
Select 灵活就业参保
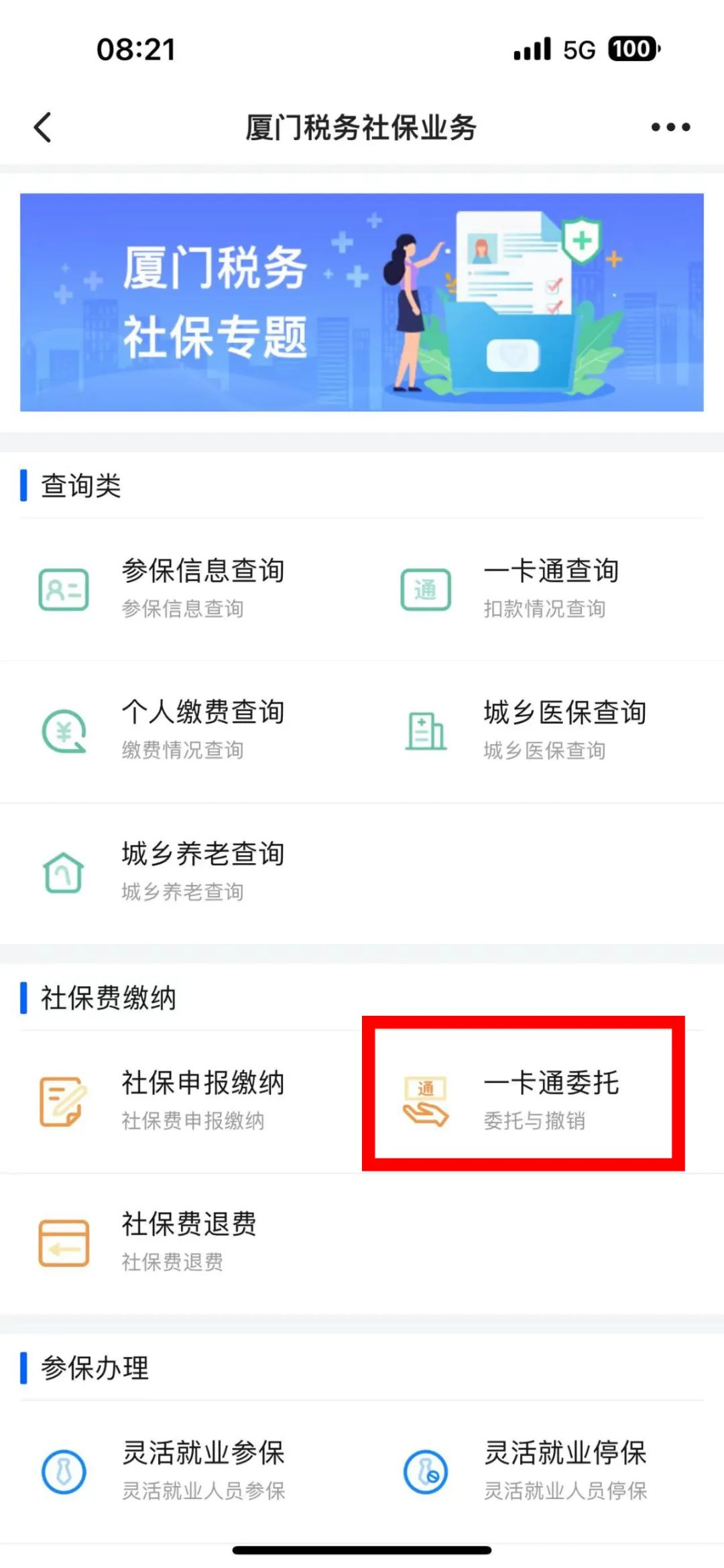pyautogui.click(x=181, y=1471)
